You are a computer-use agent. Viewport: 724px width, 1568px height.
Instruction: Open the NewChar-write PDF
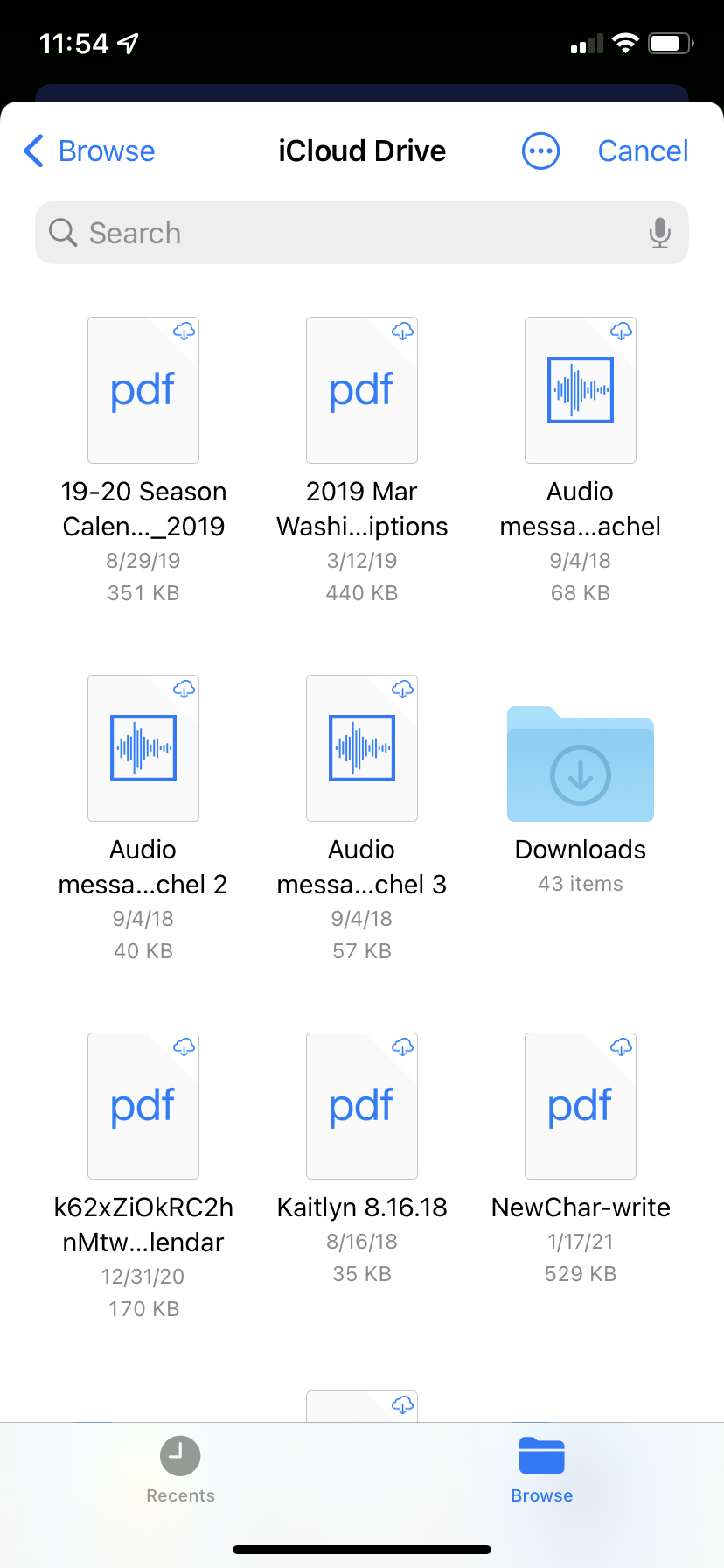tap(581, 1106)
